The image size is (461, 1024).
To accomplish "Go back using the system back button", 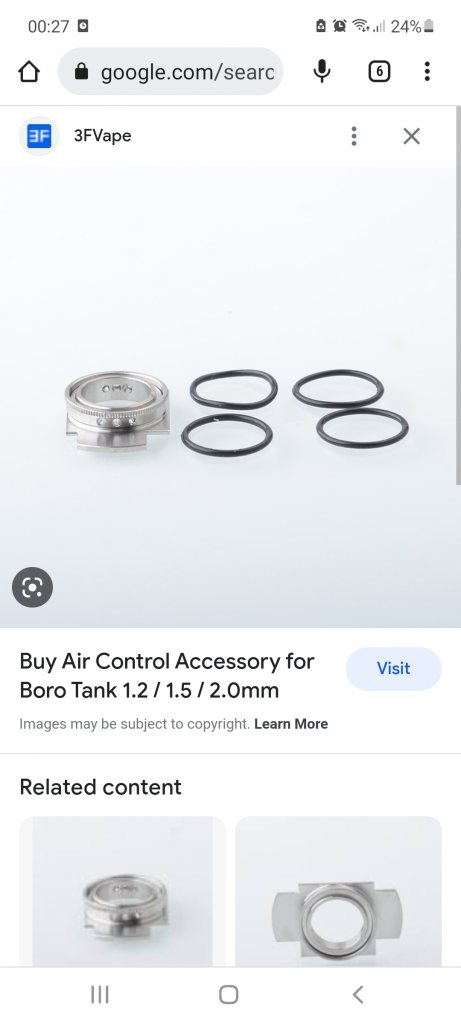I will point(358,995).
